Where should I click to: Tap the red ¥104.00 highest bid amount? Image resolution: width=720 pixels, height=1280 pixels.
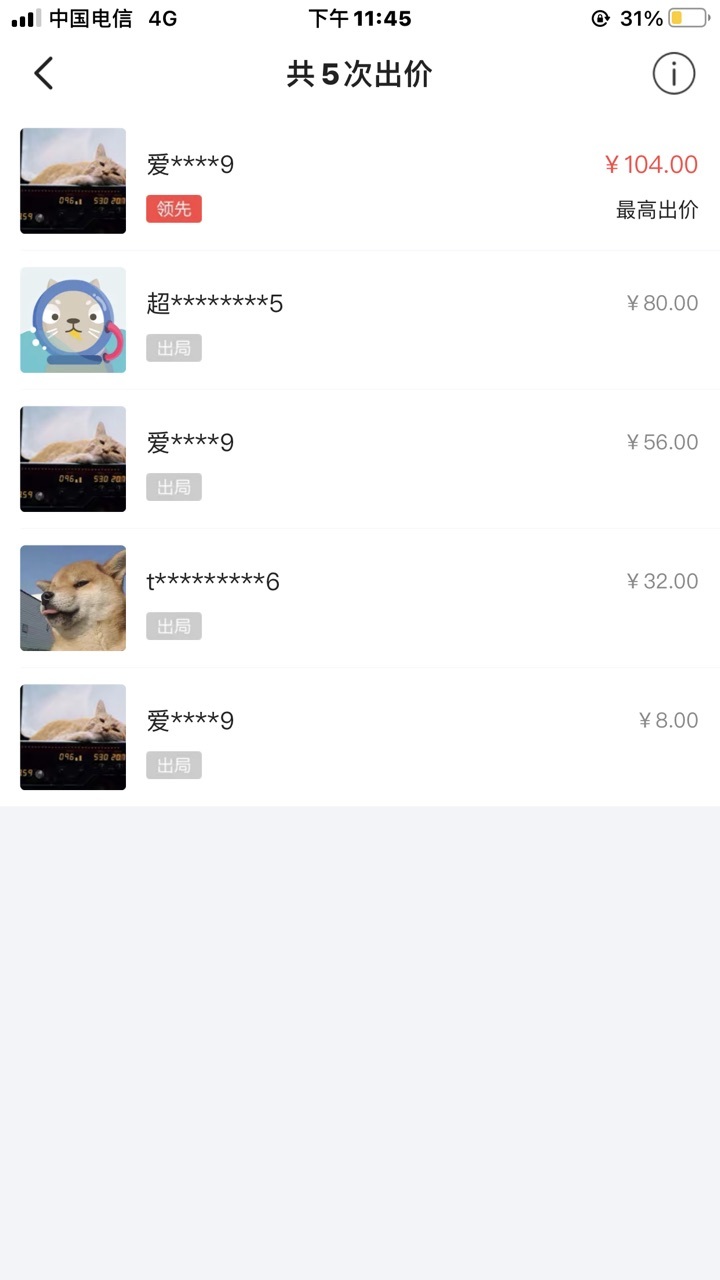point(651,164)
